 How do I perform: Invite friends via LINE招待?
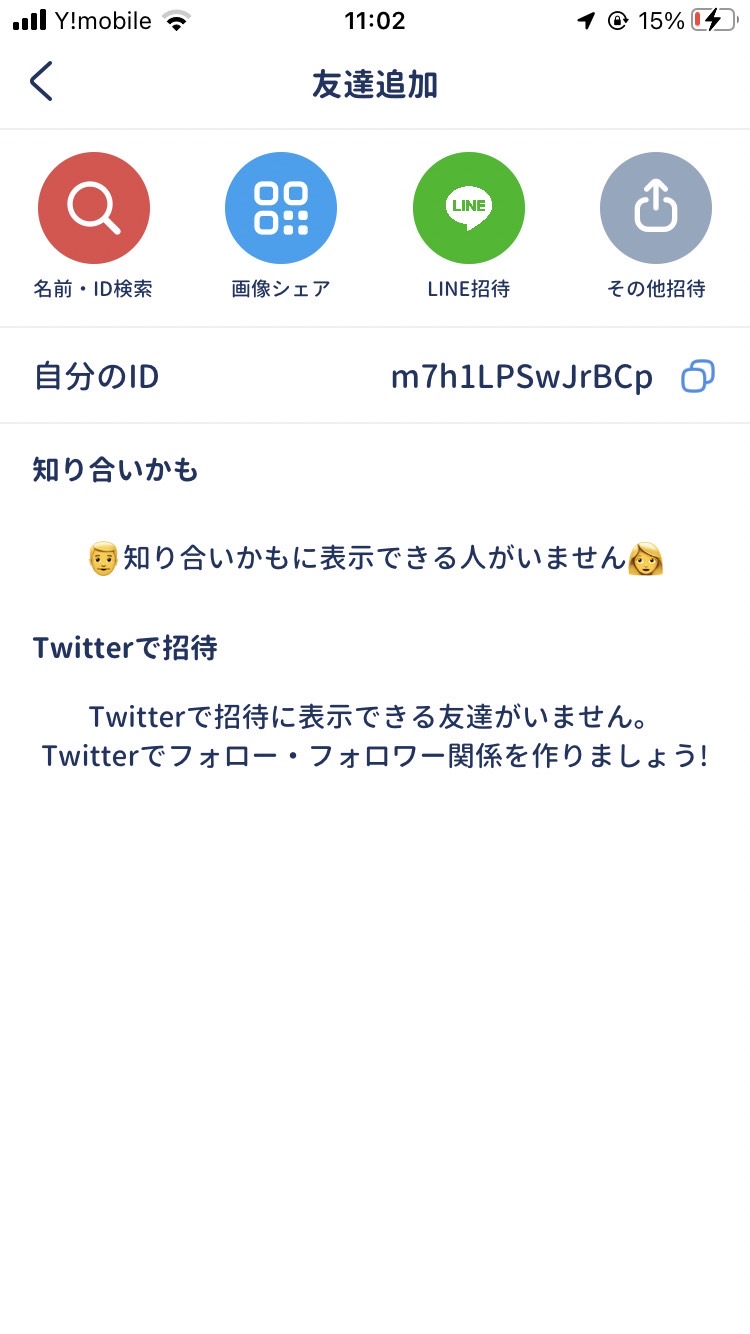[x=468, y=208]
